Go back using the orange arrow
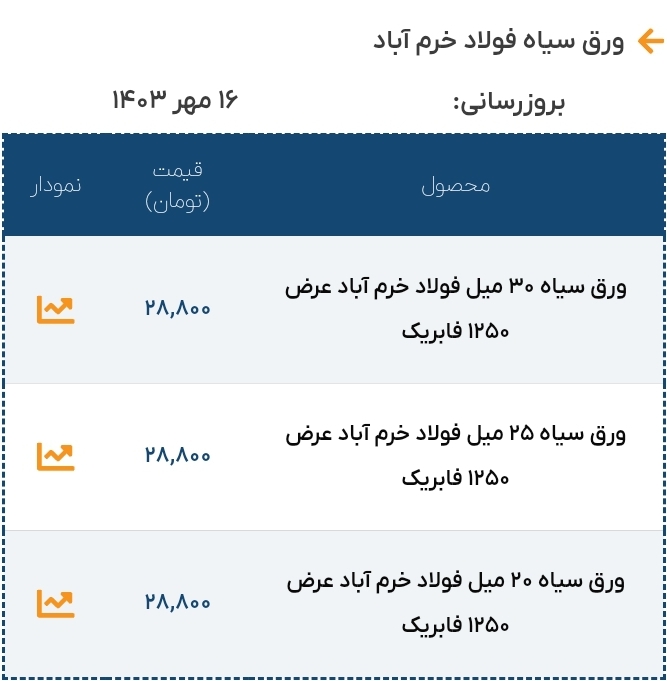Viewport: 667px width, 681px height. click(649, 42)
